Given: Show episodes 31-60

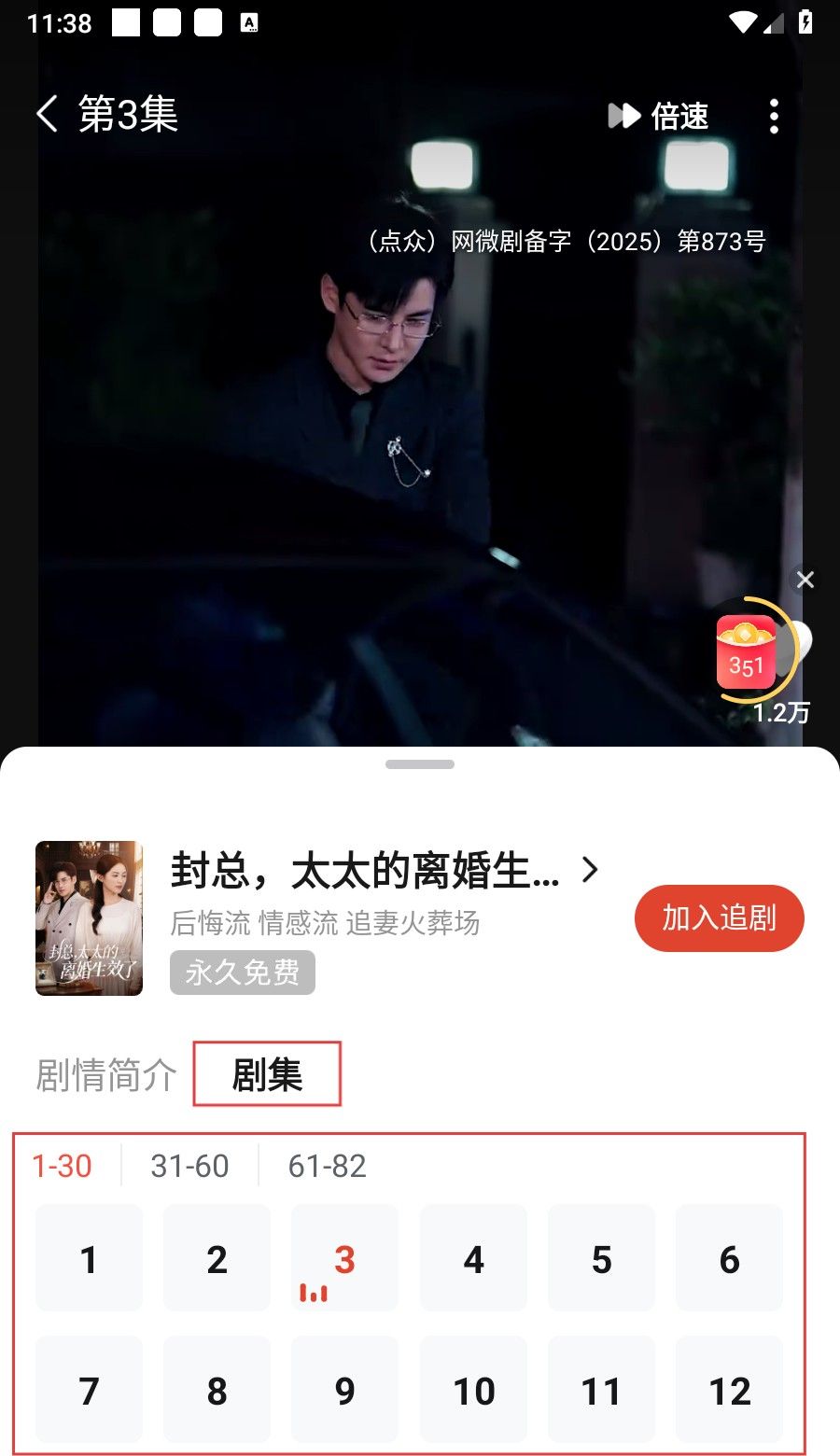Looking at the screenshot, I should (189, 1166).
